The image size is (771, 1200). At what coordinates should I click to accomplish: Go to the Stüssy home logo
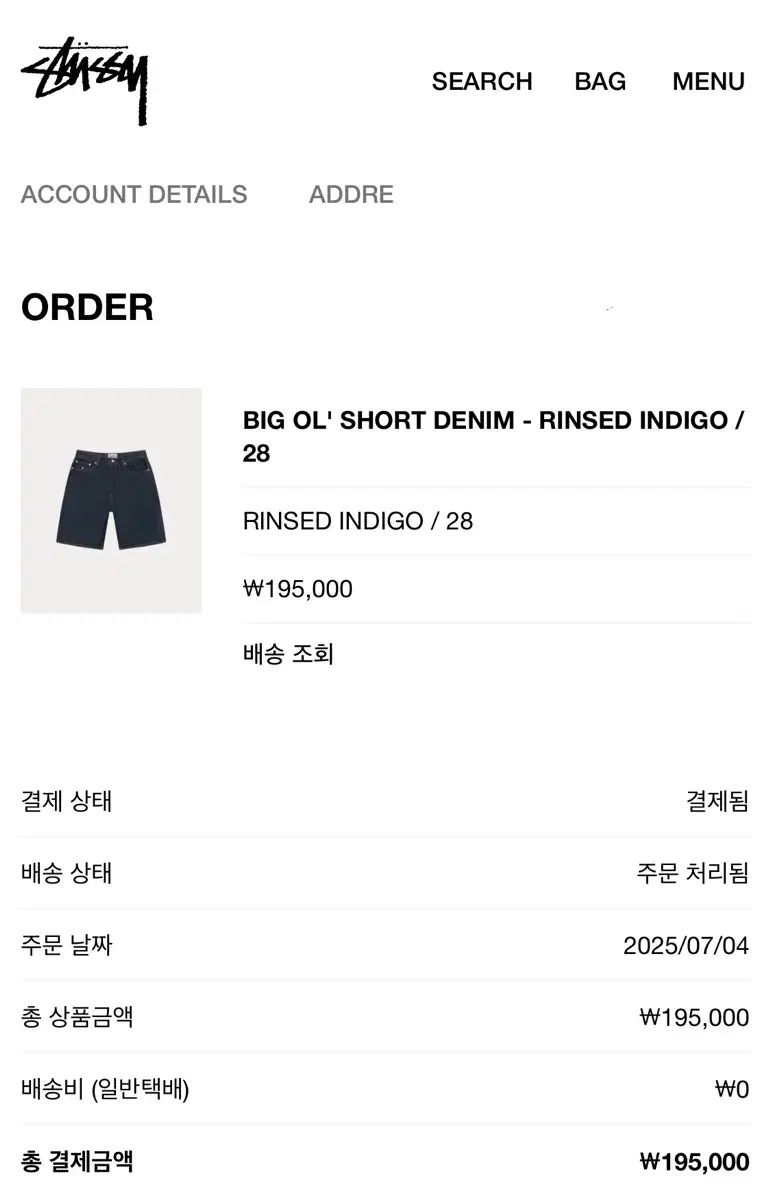85,80
